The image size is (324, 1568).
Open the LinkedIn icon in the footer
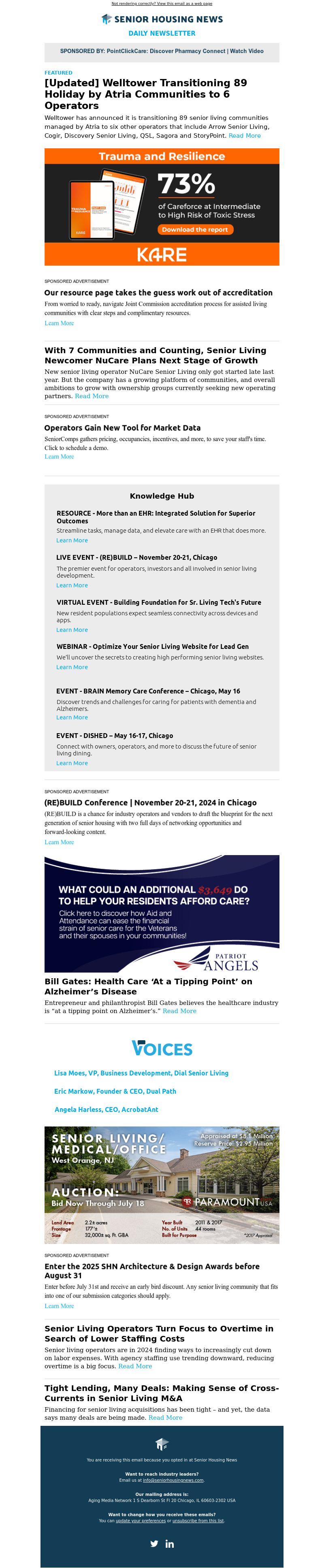[x=169, y=1543]
